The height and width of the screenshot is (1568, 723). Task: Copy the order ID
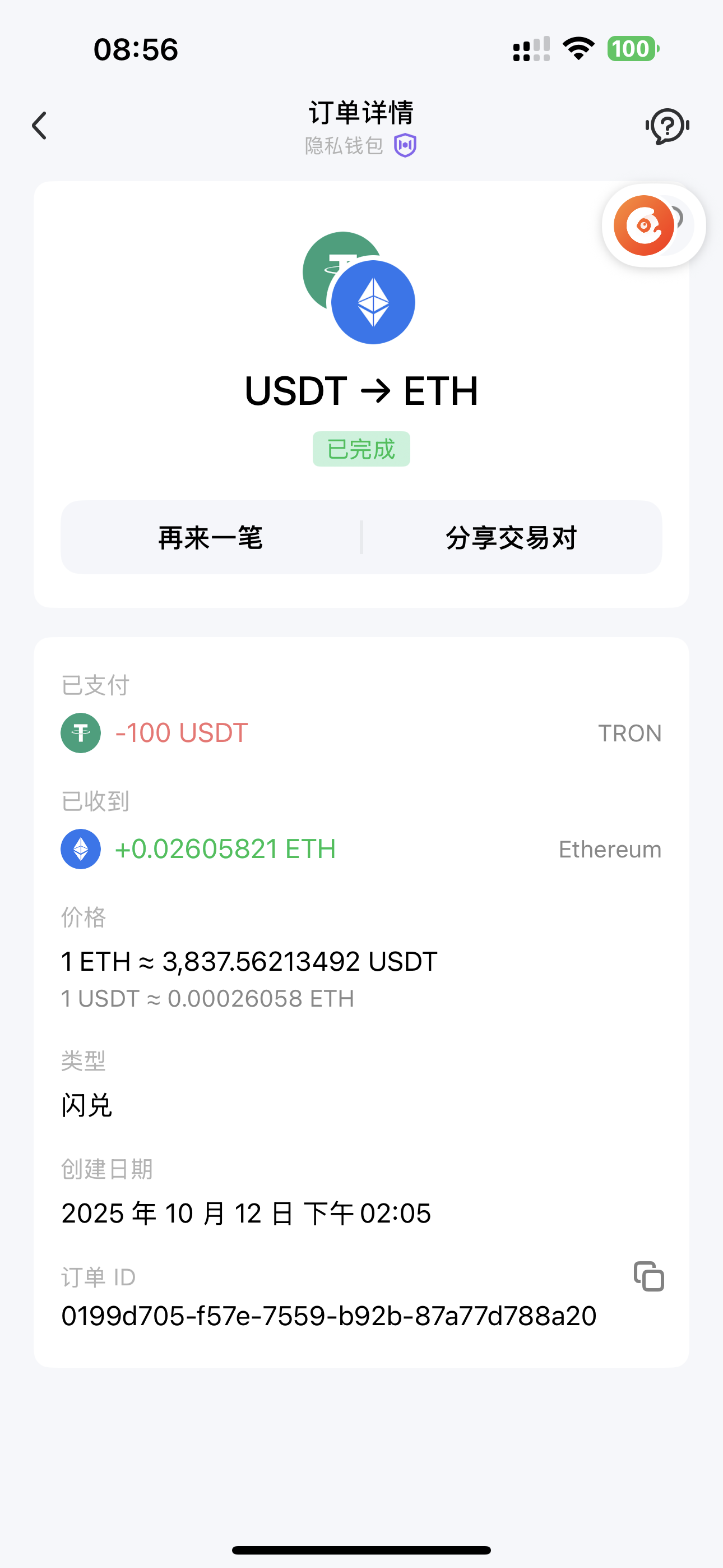(649, 1276)
